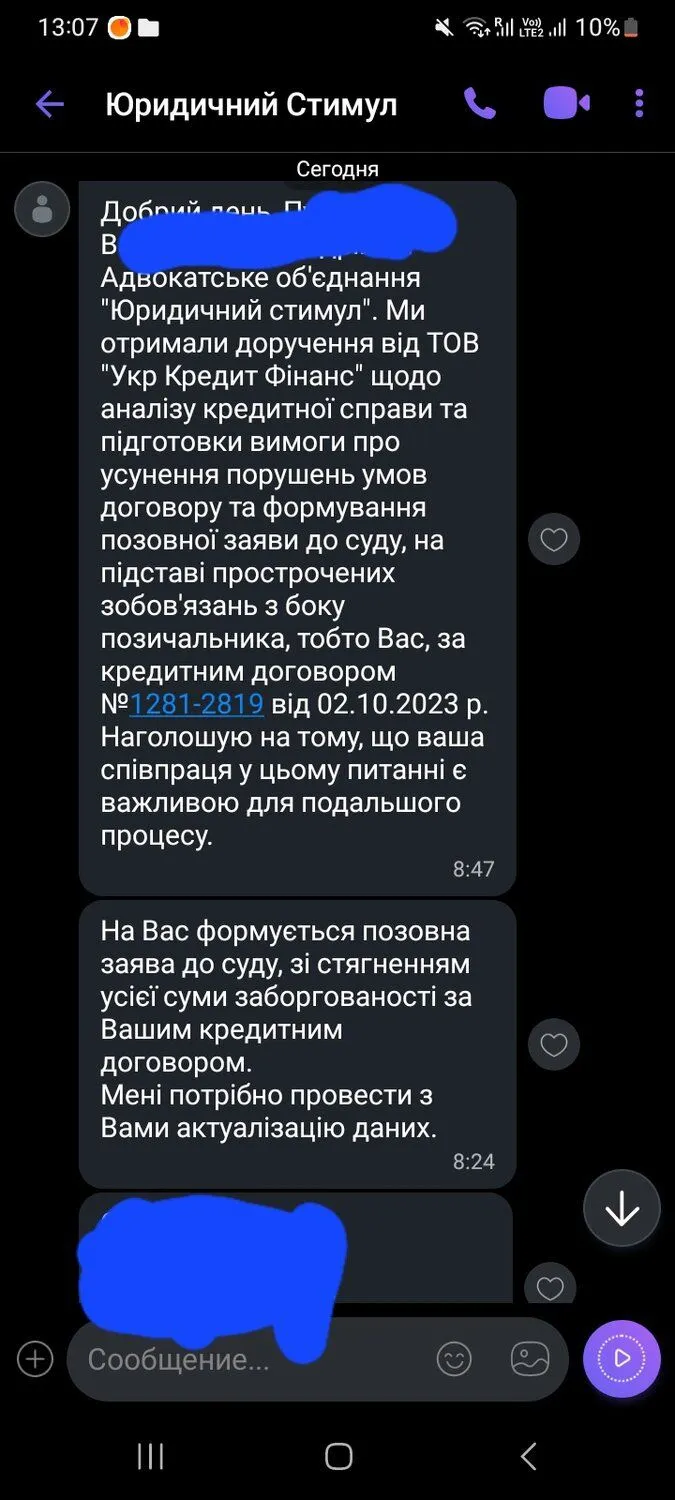Open the emoji and sticker picker

pyautogui.click(x=454, y=1359)
